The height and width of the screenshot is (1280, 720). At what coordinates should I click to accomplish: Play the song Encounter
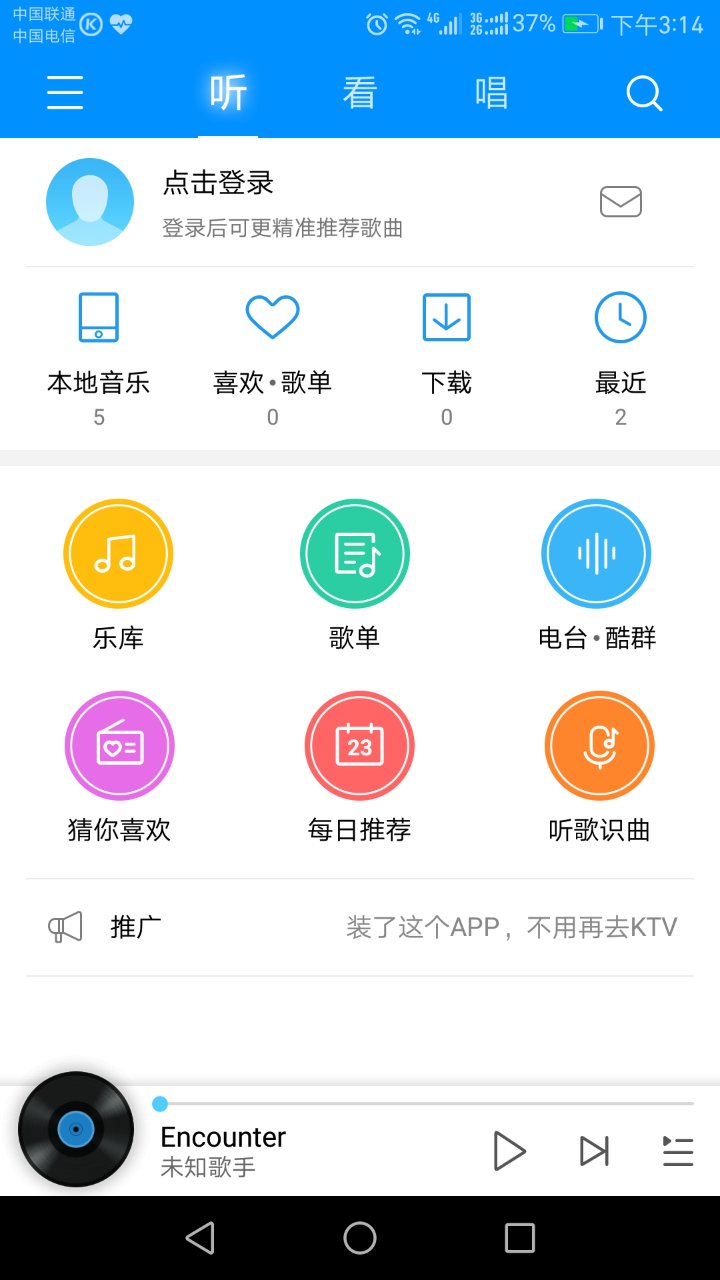pyautogui.click(x=510, y=1151)
